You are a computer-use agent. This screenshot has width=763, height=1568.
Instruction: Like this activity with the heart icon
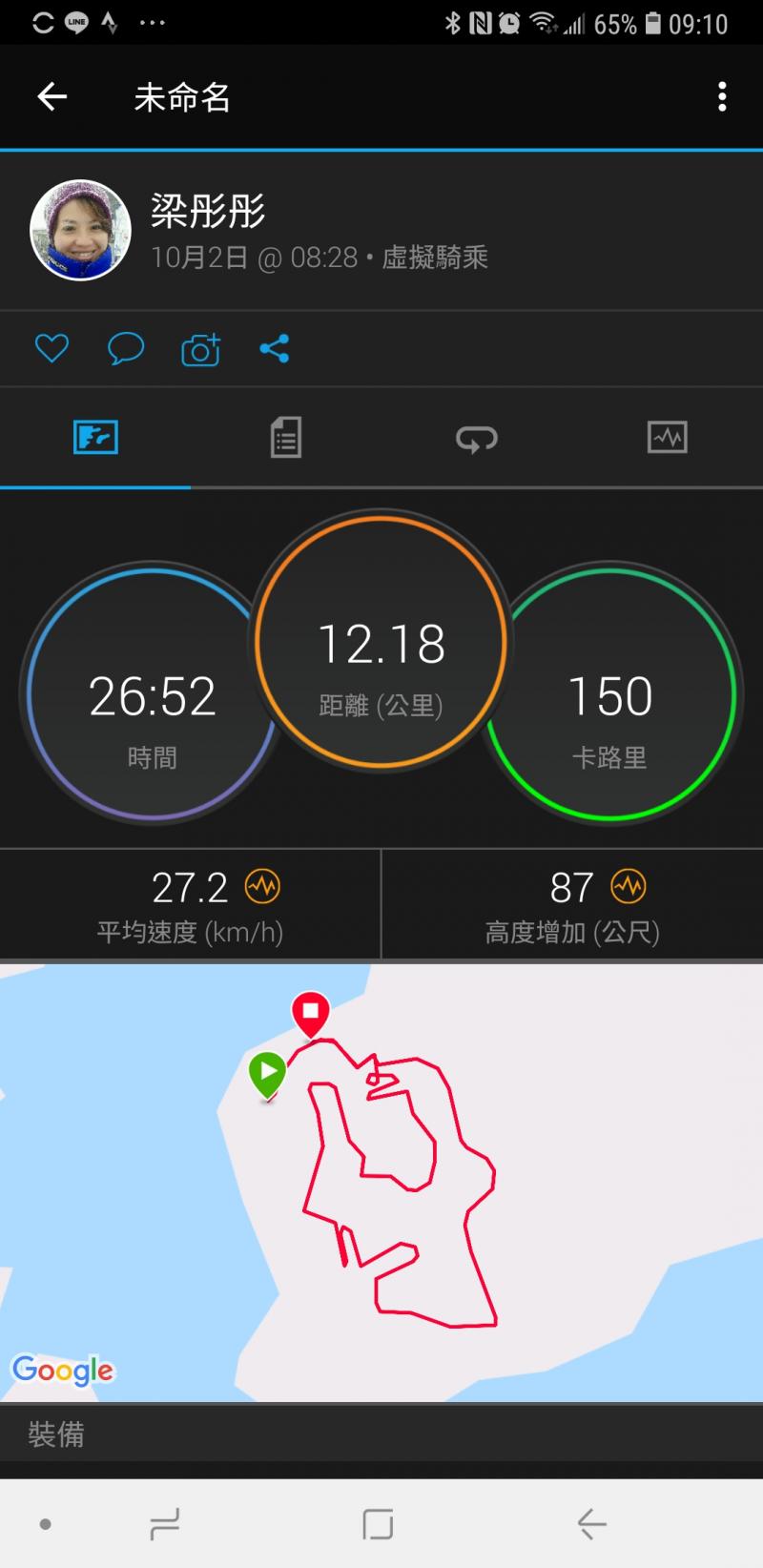point(52,349)
